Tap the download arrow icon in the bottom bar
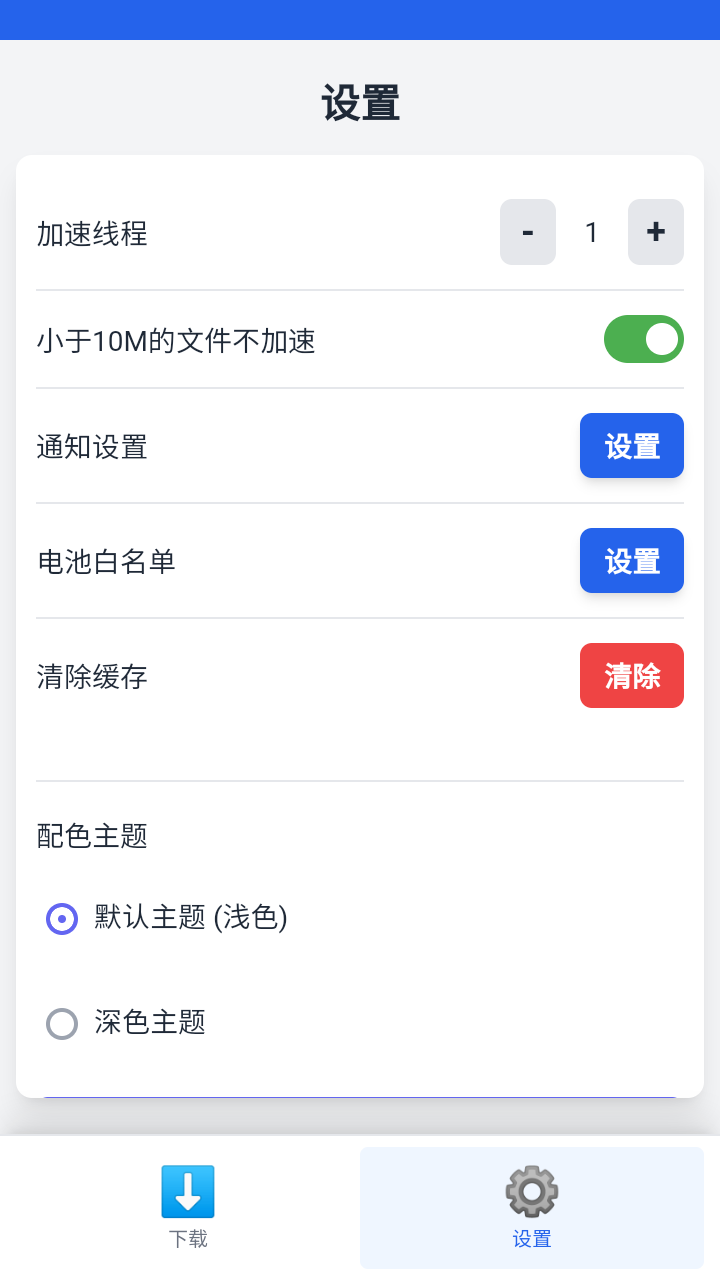This screenshot has width=720, height=1280. (x=187, y=1192)
